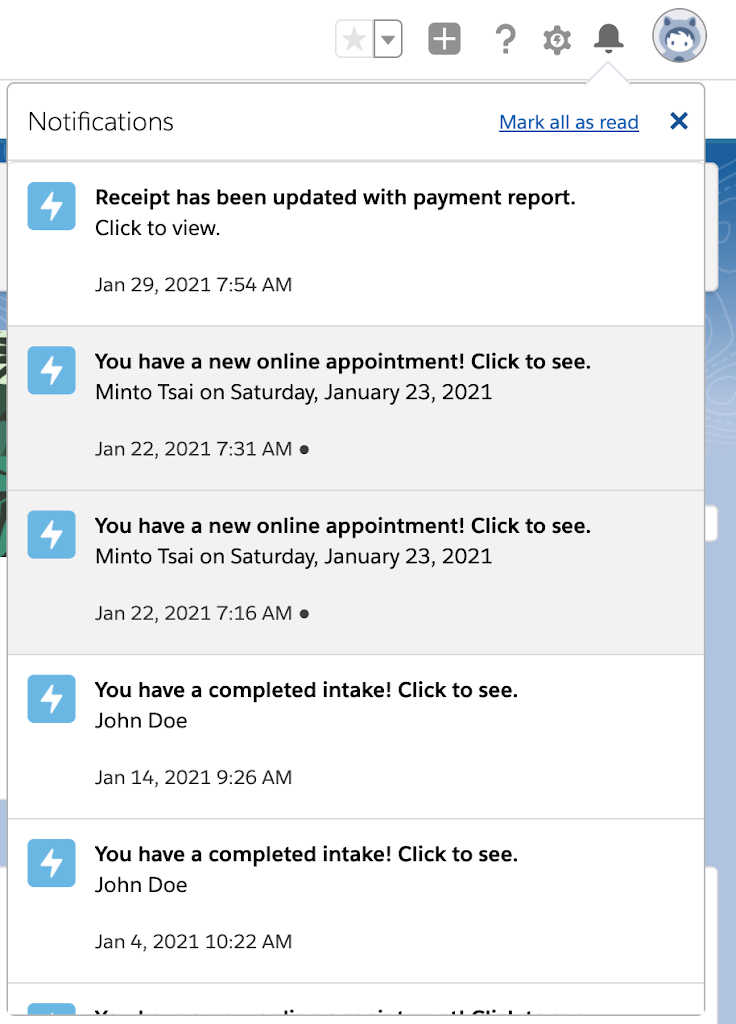The width and height of the screenshot is (736, 1024).
Task: Click the lightning icon on the receipt notification
Action: click(x=51, y=206)
